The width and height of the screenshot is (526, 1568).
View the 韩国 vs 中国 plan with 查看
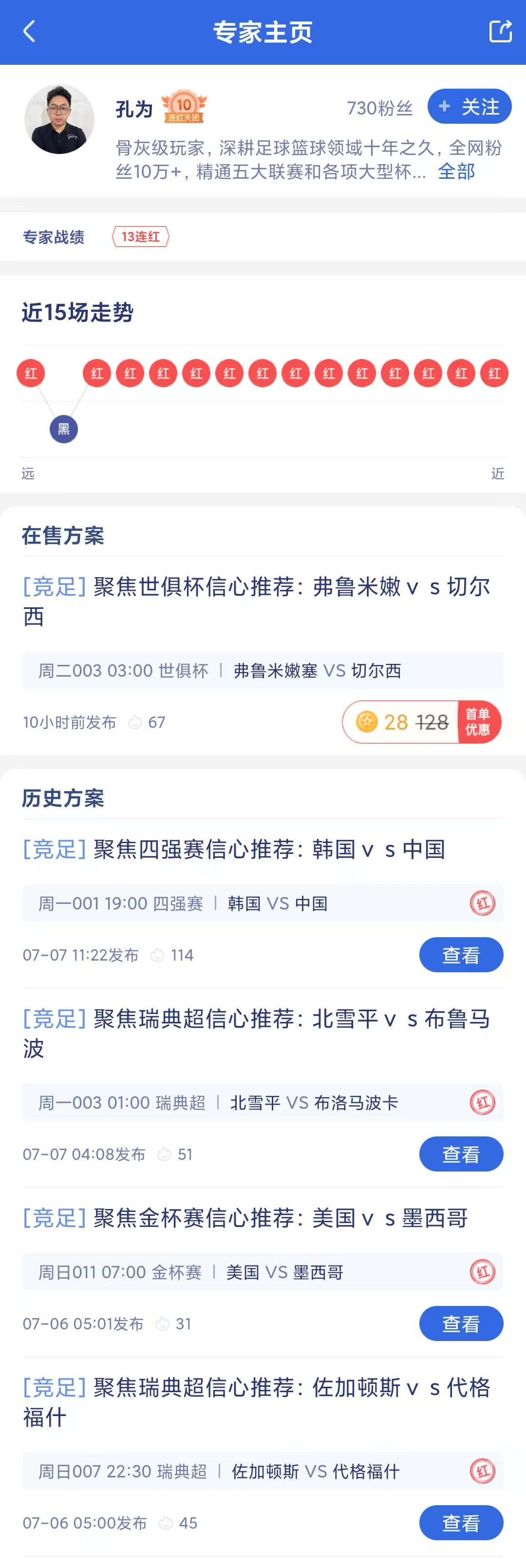(x=460, y=954)
